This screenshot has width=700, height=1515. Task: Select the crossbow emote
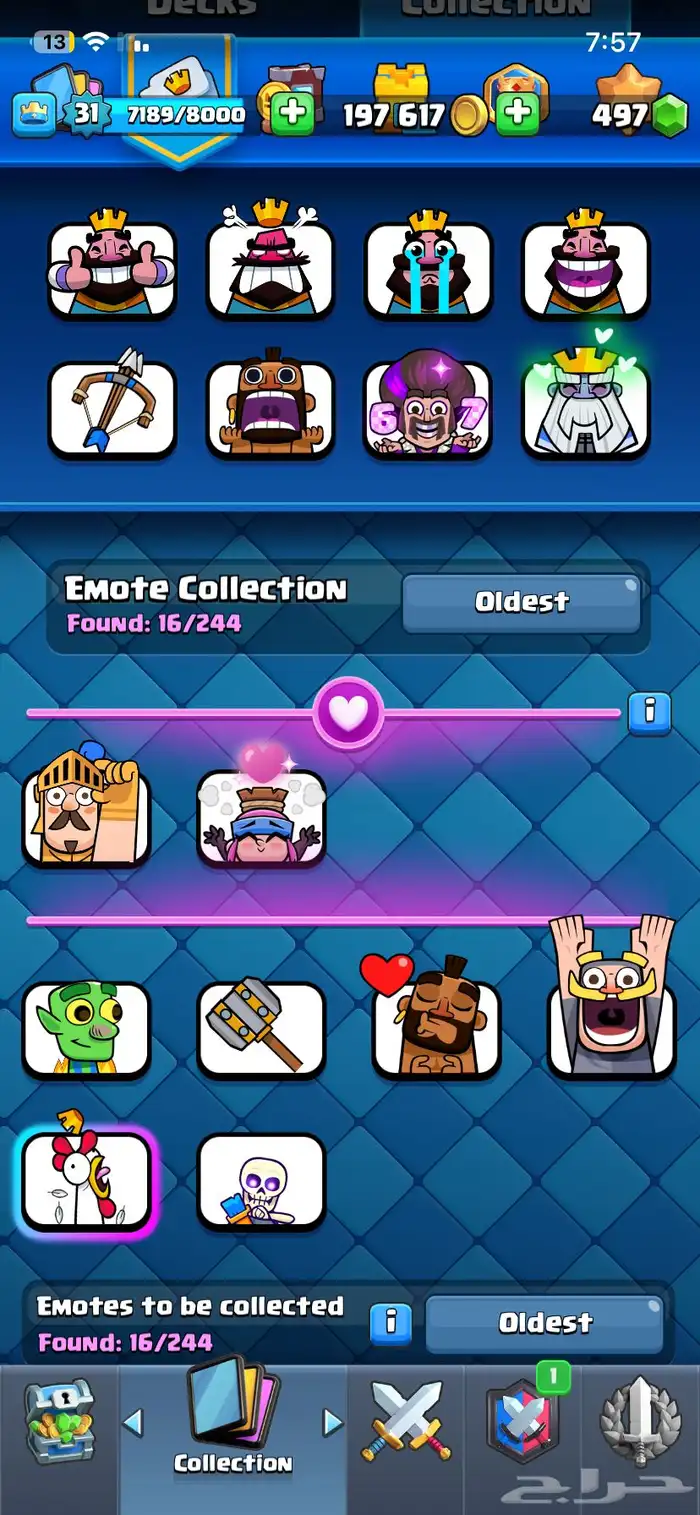click(112, 406)
